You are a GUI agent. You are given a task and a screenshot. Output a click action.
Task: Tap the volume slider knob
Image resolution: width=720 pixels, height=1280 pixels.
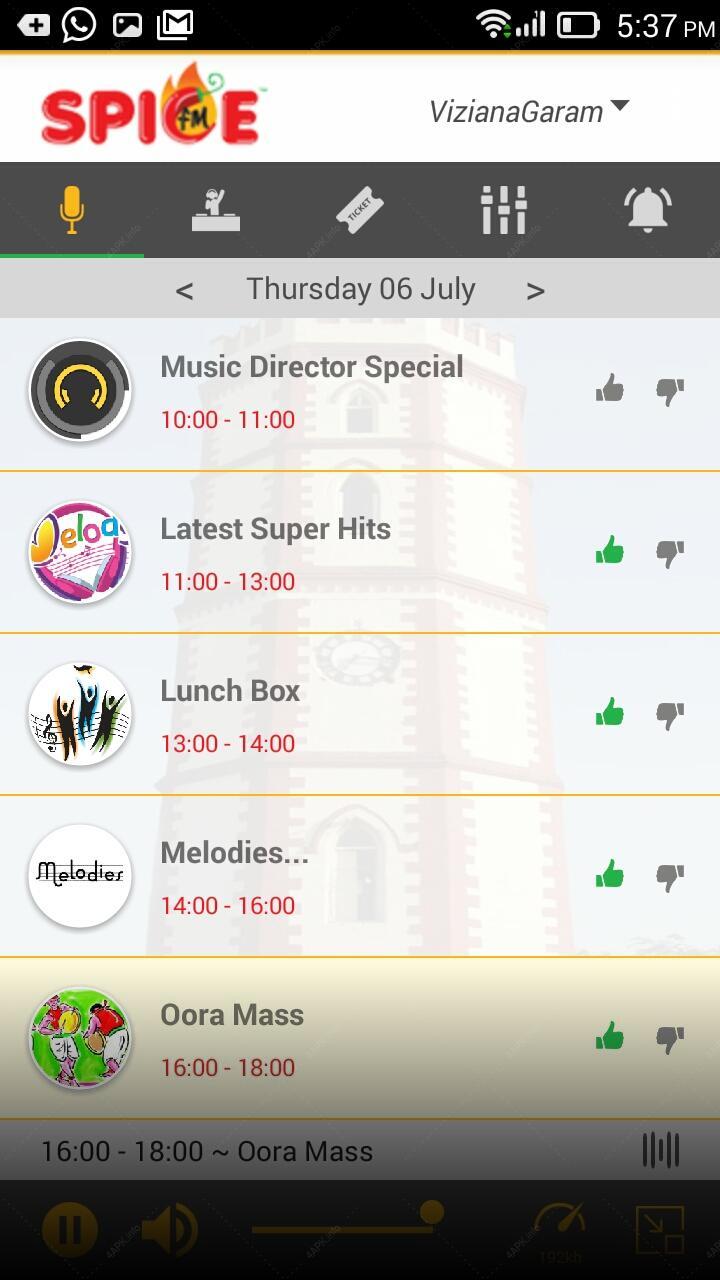[x=432, y=1212]
